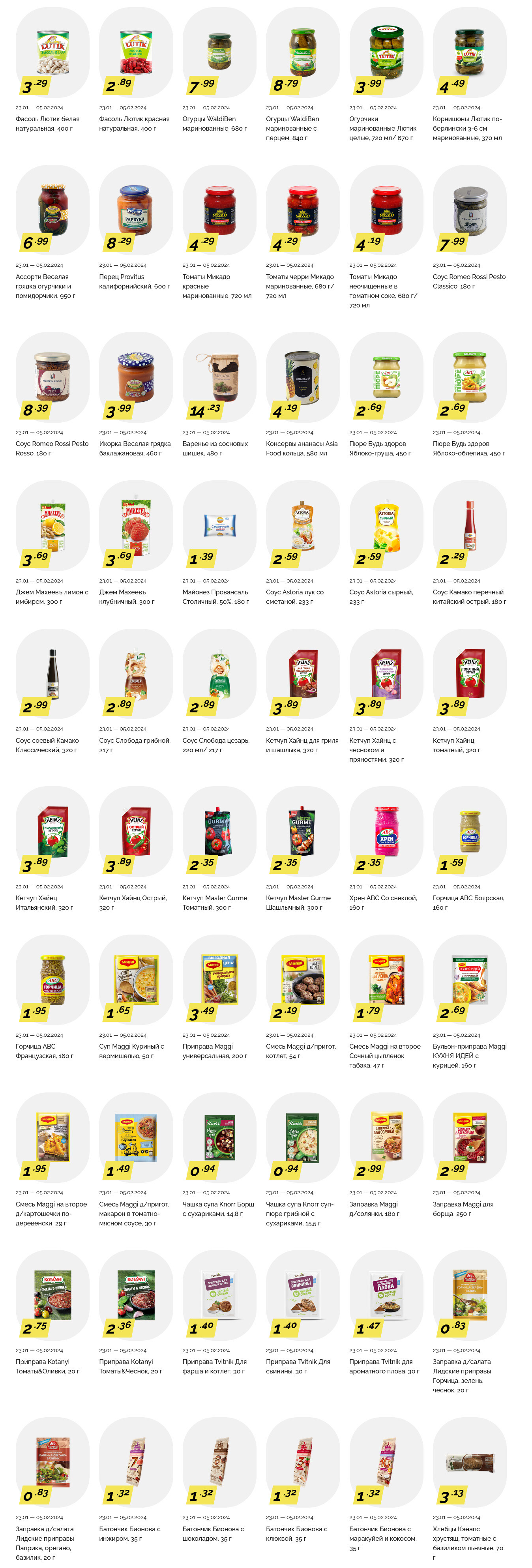View Соус Romeo Rossi Pesto Classico item

(469, 210)
